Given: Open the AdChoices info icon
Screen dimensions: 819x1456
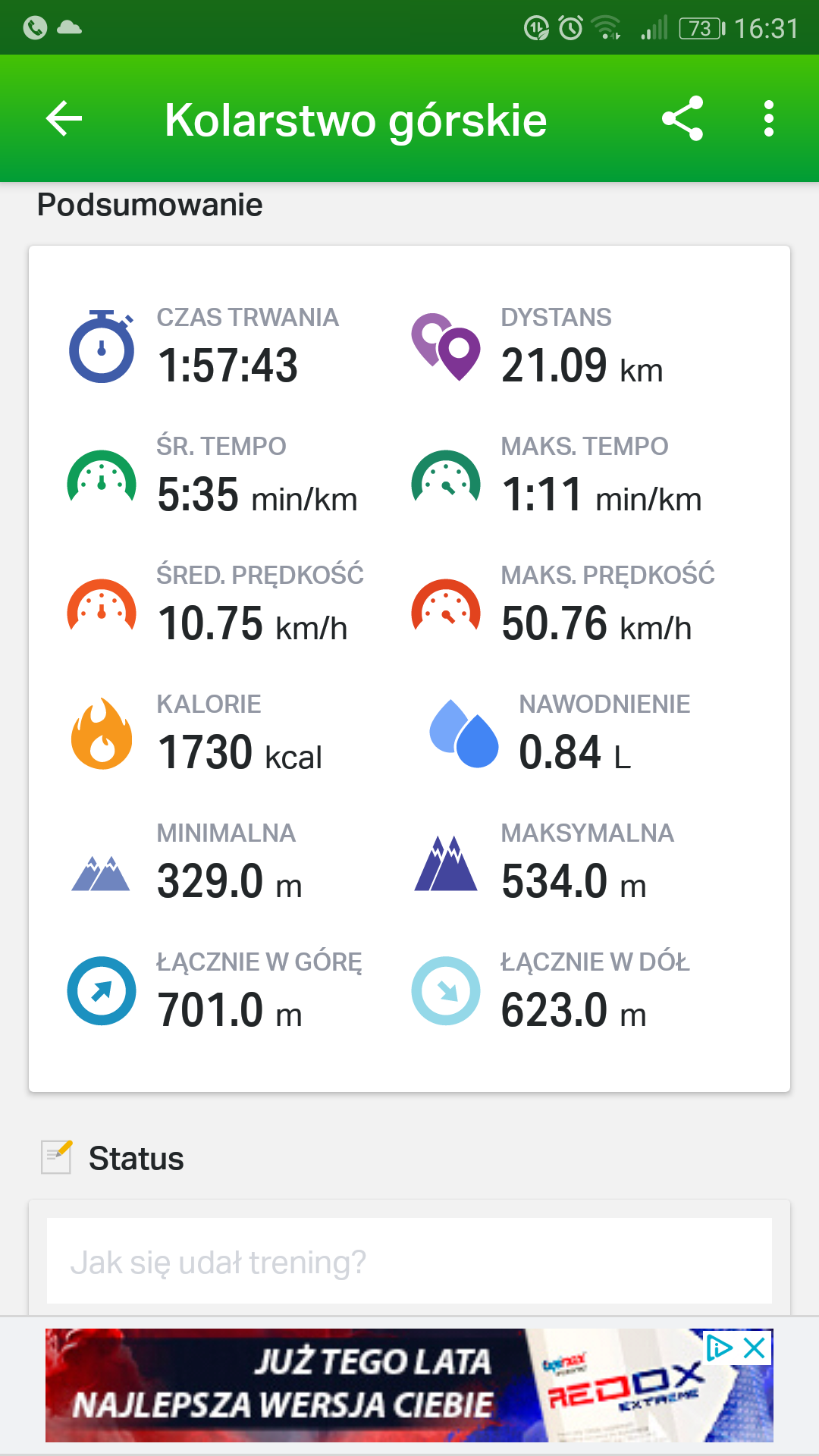Looking at the screenshot, I should click(x=718, y=1348).
